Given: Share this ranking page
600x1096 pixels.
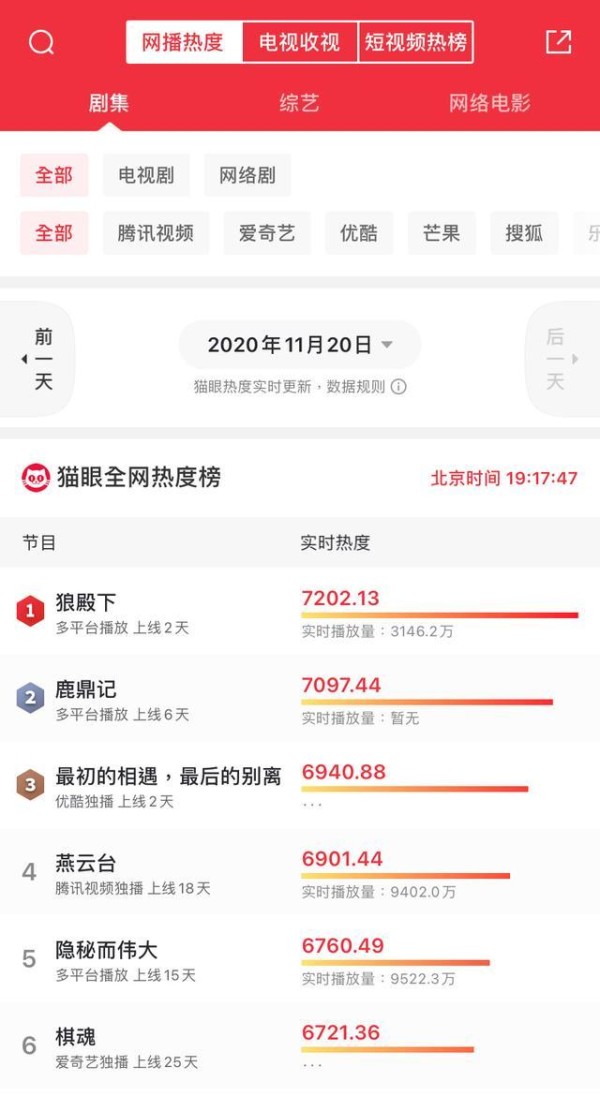Looking at the screenshot, I should [x=558, y=42].
